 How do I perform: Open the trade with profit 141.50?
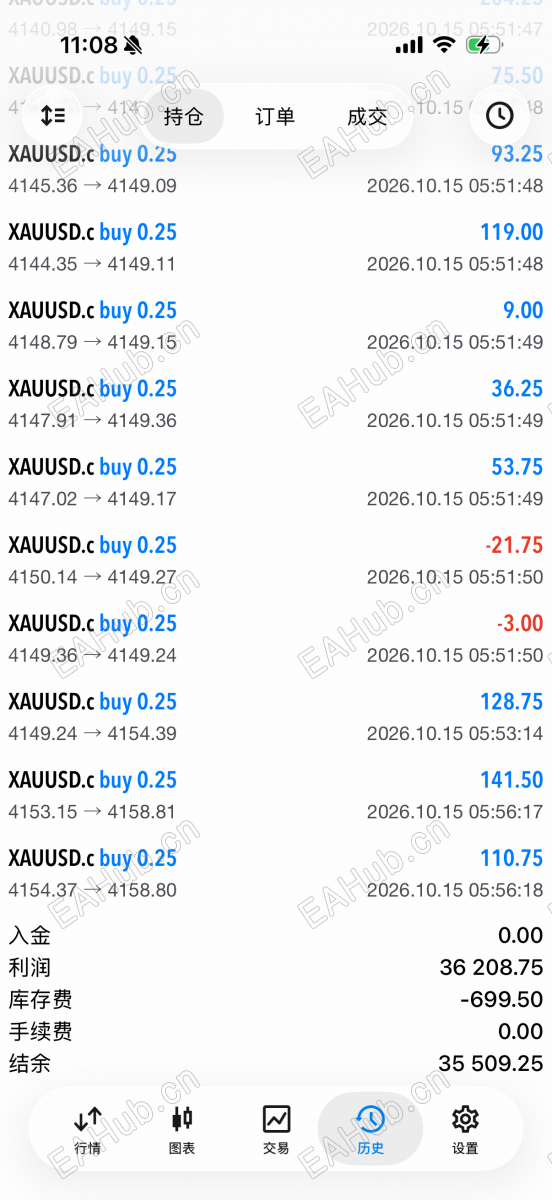[x=276, y=796]
